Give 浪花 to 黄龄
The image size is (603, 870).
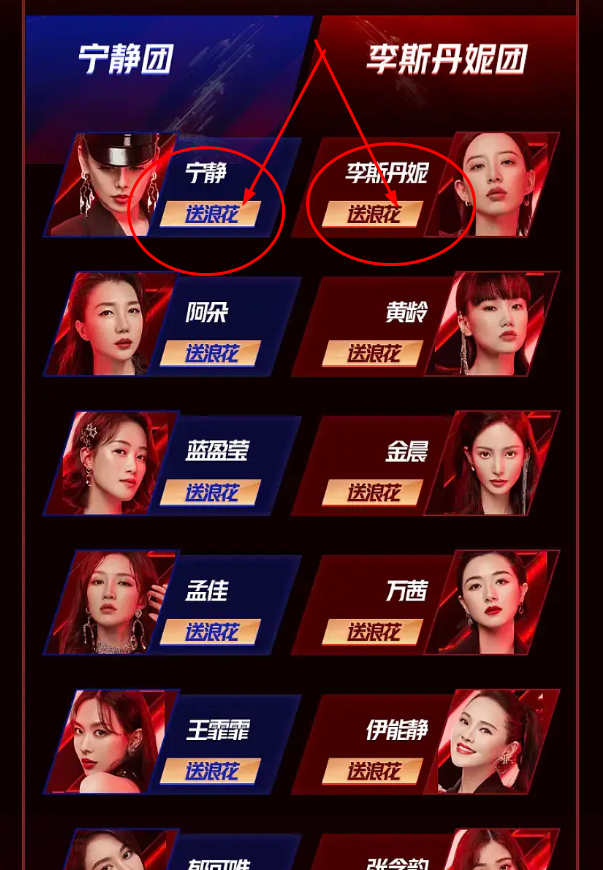[x=372, y=353]
